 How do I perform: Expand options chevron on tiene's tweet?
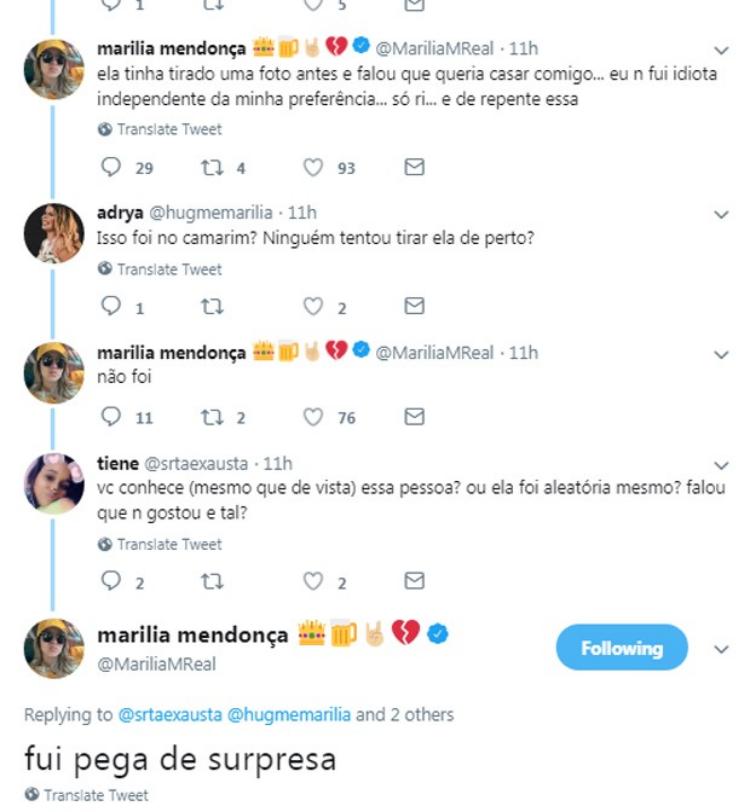pyautogui.click(x=722, y=465)
